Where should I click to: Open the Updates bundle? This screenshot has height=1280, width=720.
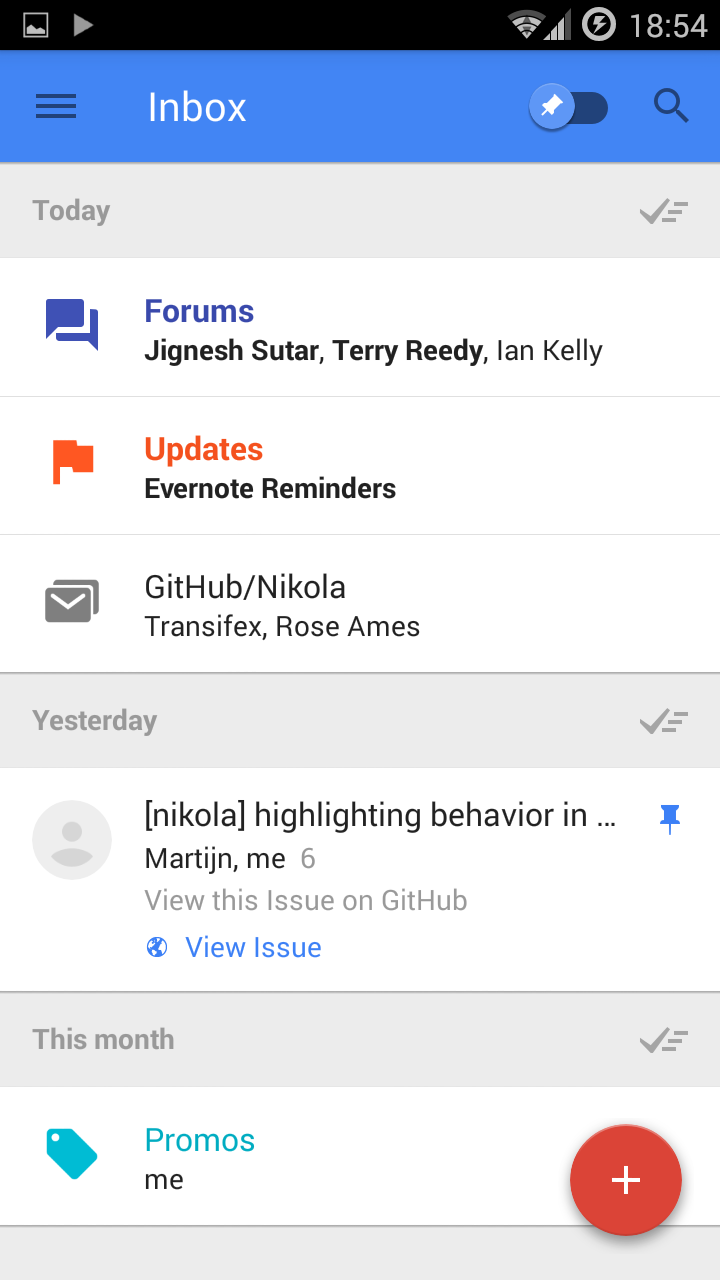click(x=360, y=466)
